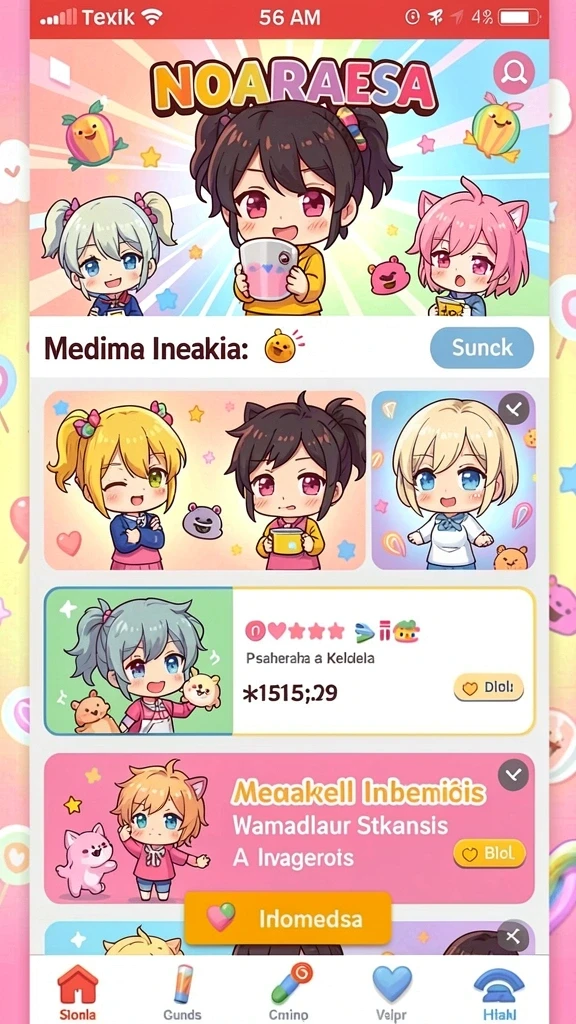
Task: Open the Psaheraha a Keldela card
Action: coord(289,661)
